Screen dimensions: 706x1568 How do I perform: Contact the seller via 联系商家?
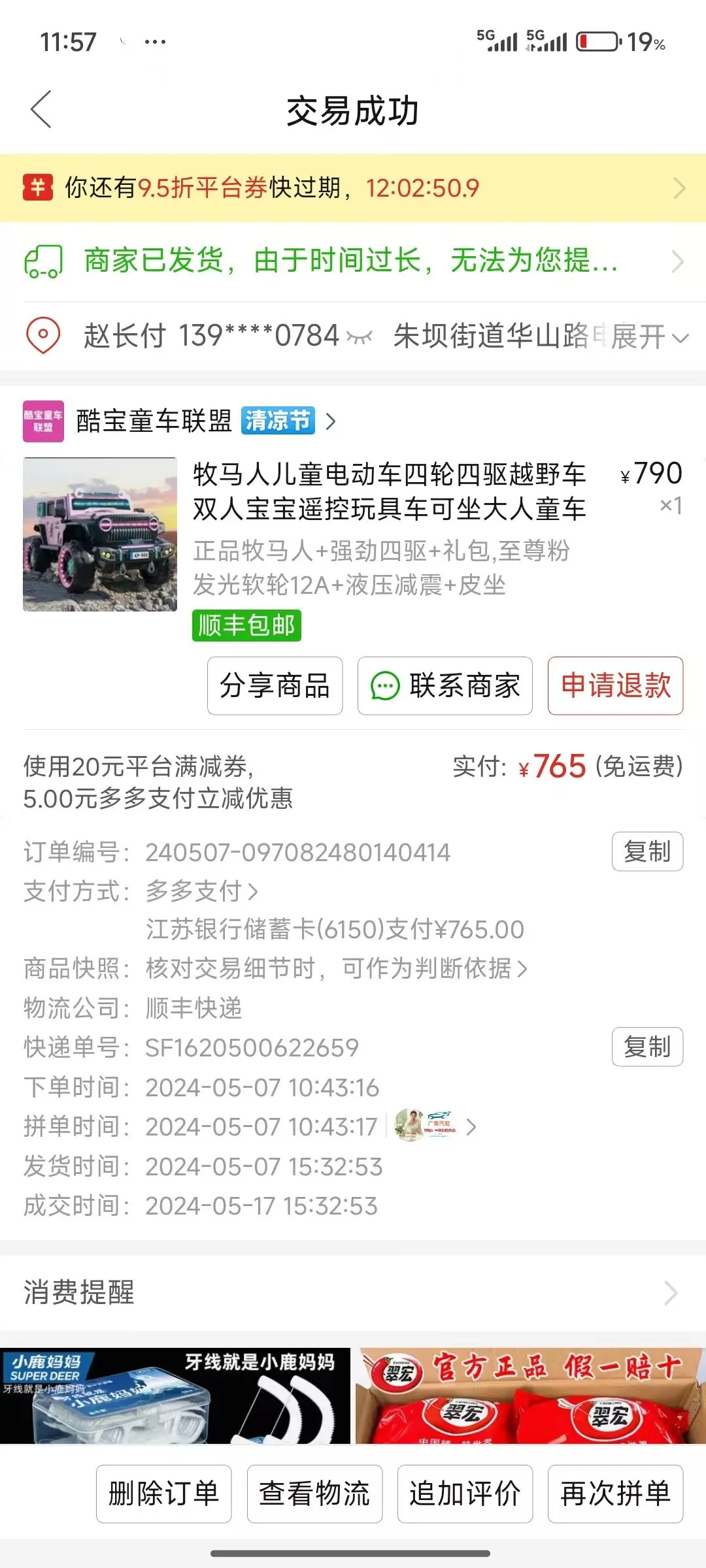tap(445, 685)
